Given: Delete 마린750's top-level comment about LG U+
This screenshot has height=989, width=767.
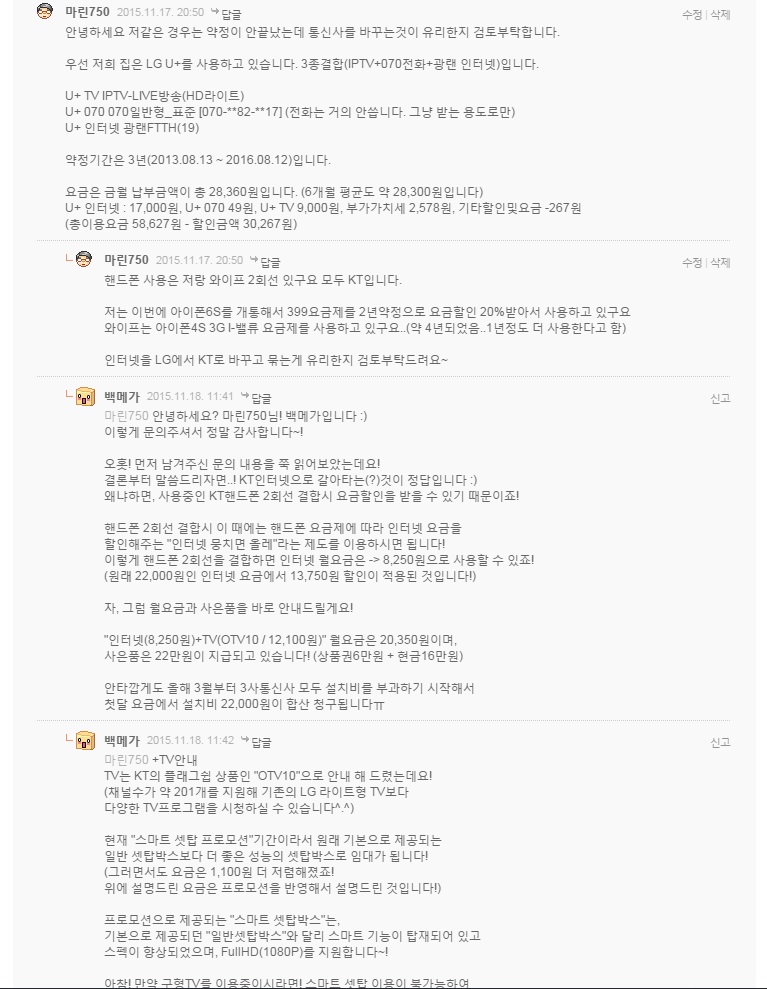Looking at the screenshot, I should tap(720, 14).
